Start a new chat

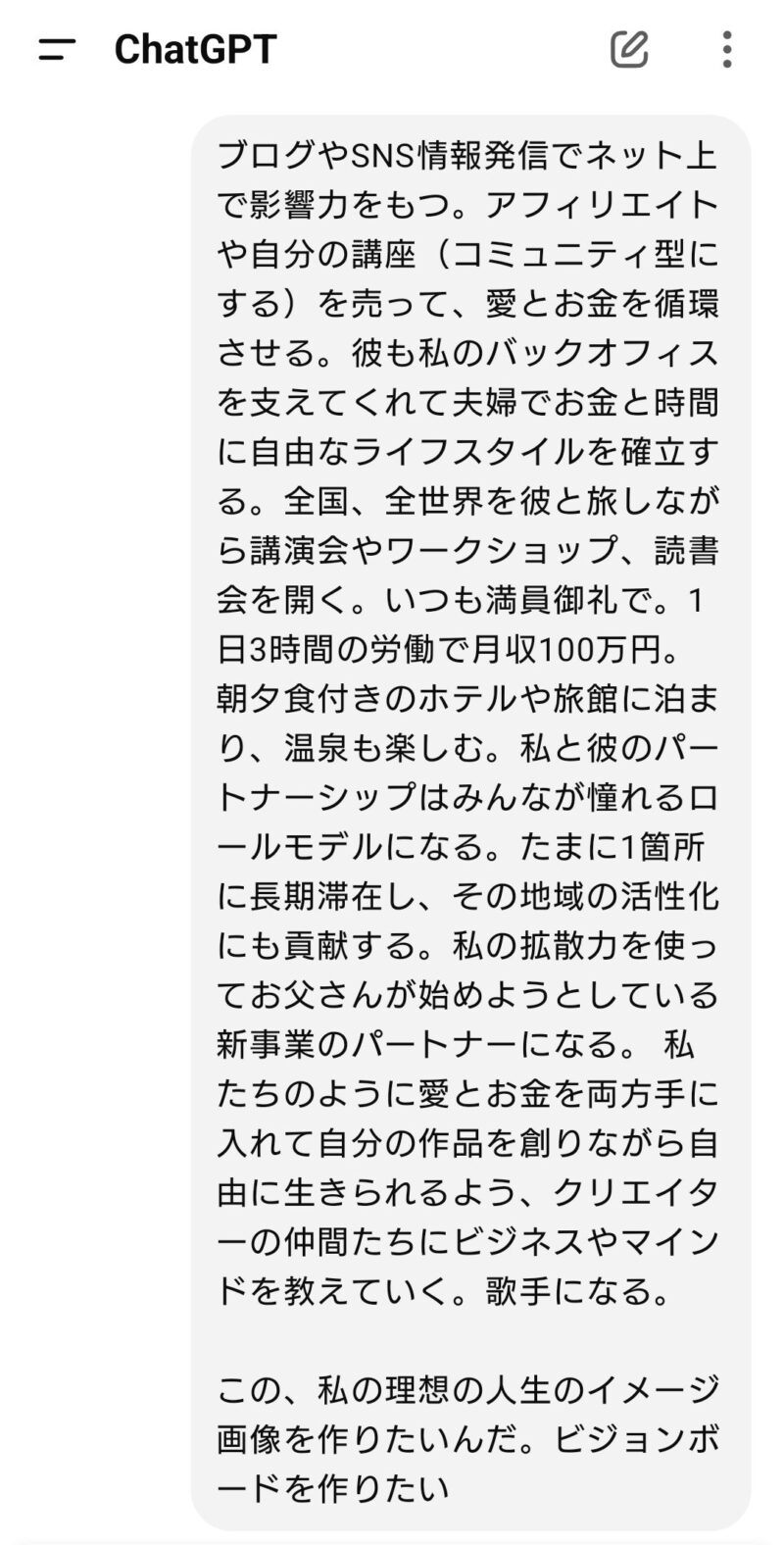coord(629,49)
